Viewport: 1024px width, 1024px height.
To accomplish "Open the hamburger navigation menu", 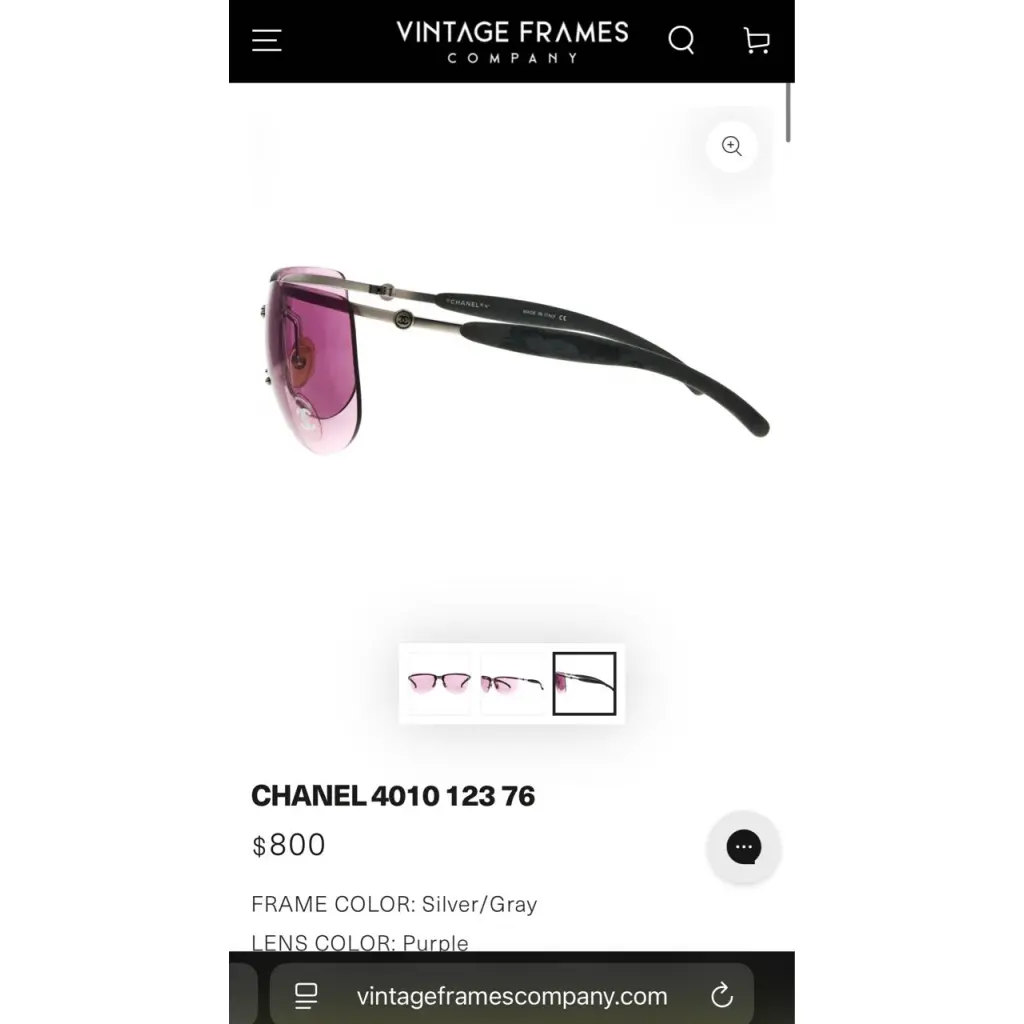I will [266, 41].
